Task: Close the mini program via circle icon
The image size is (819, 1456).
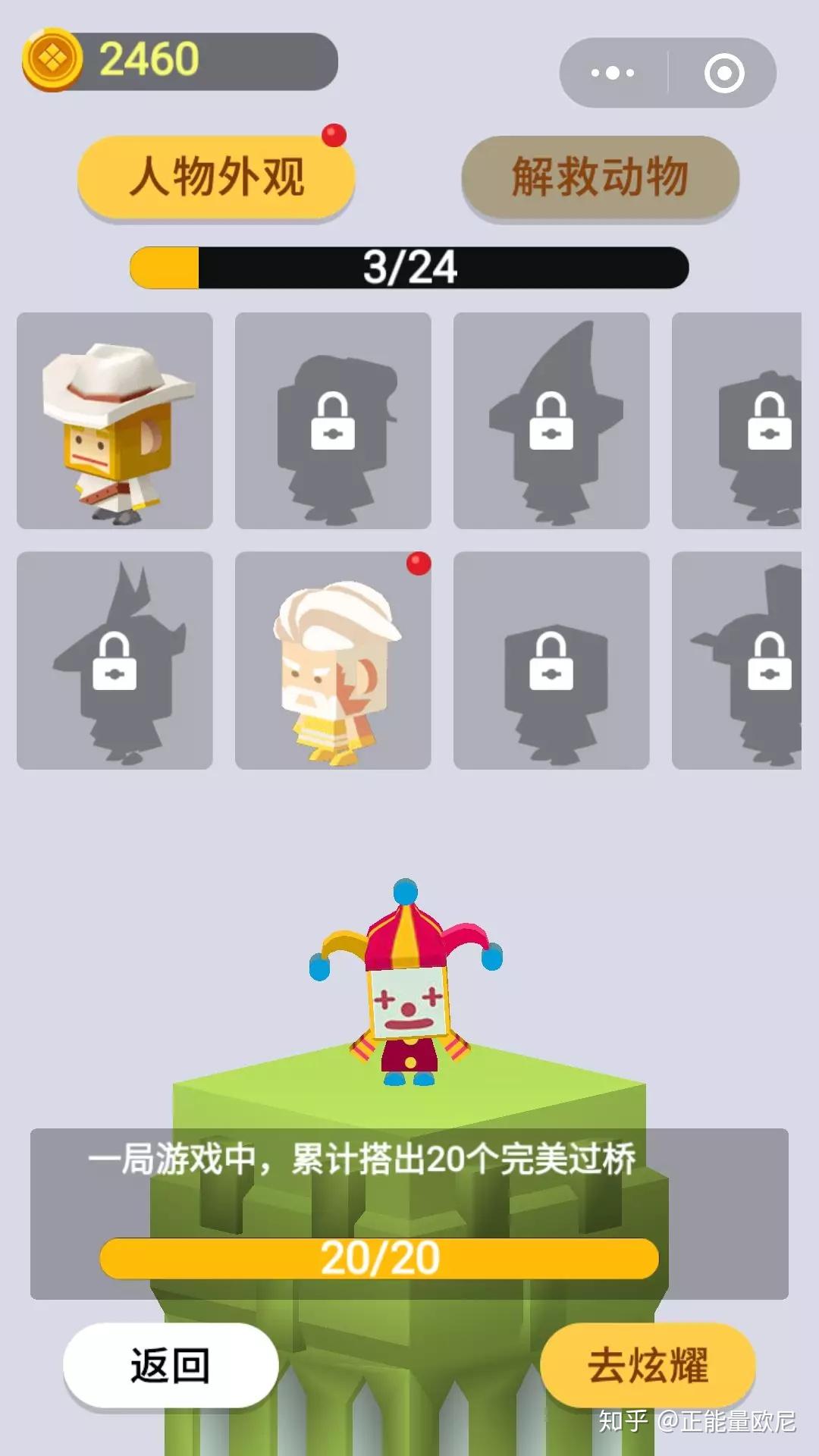Action: point(723,74)
